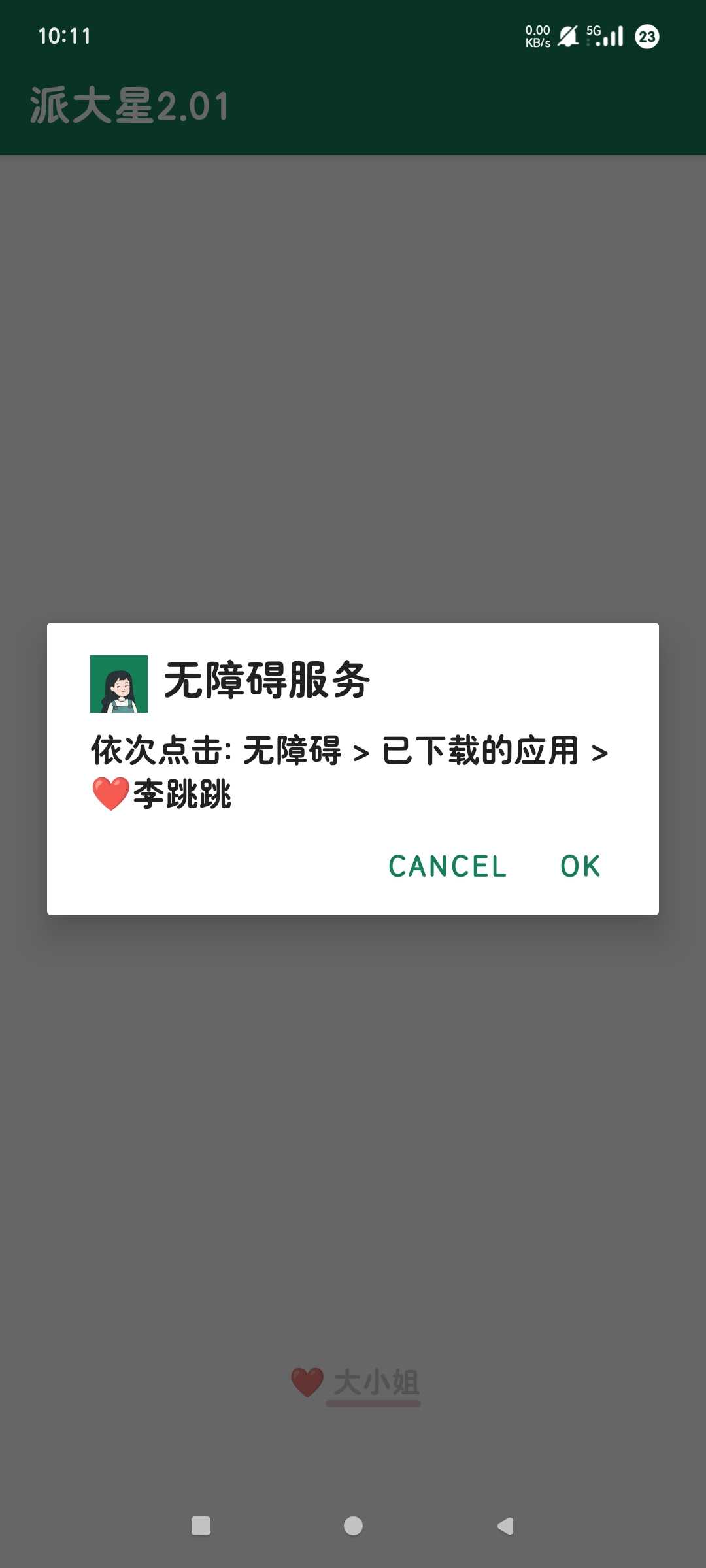The image size is (706, 1568).
Task: Tap CANCEL in the 无障碍服务 dialog
Action: pos(448,866)
